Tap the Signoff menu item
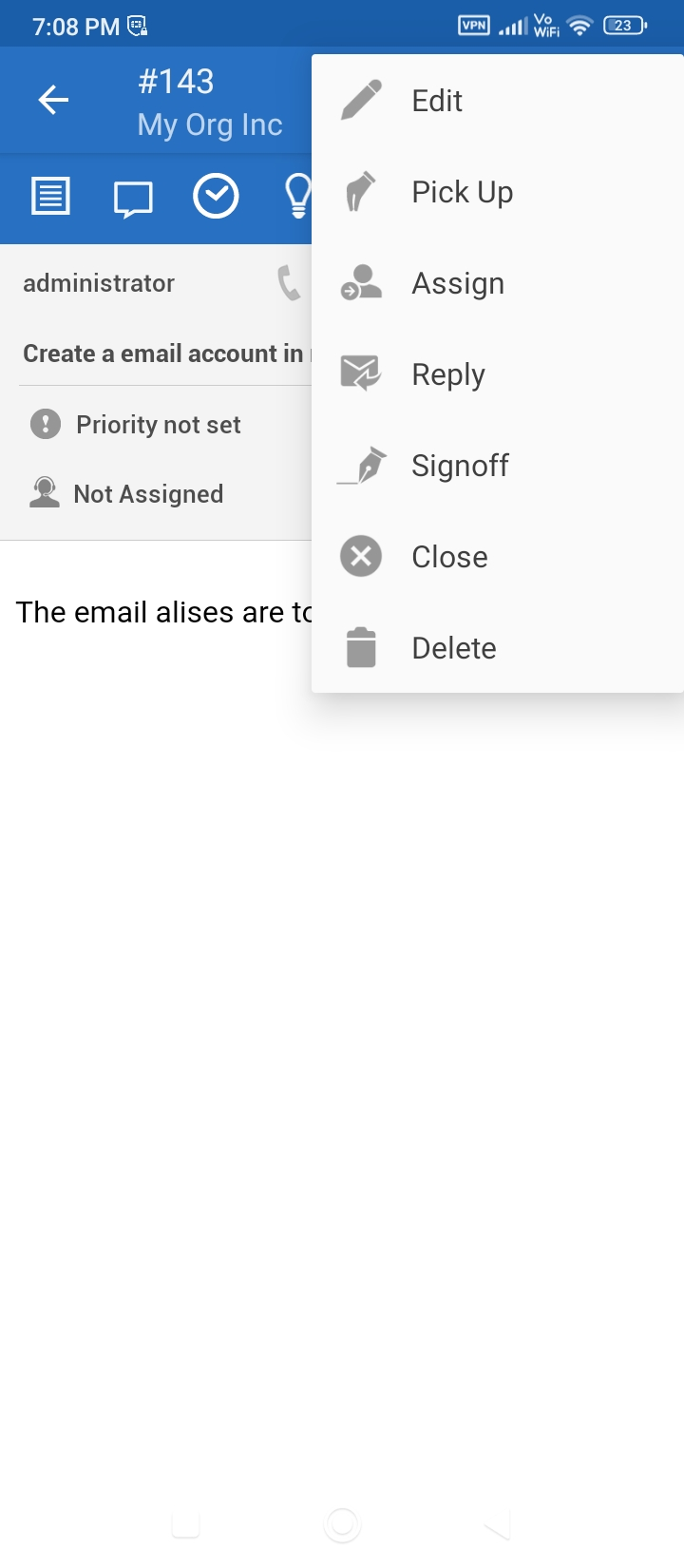Image resolution: width=684 pixels, height=1568 pixels. pyautogui.click(x=460, y=466)
